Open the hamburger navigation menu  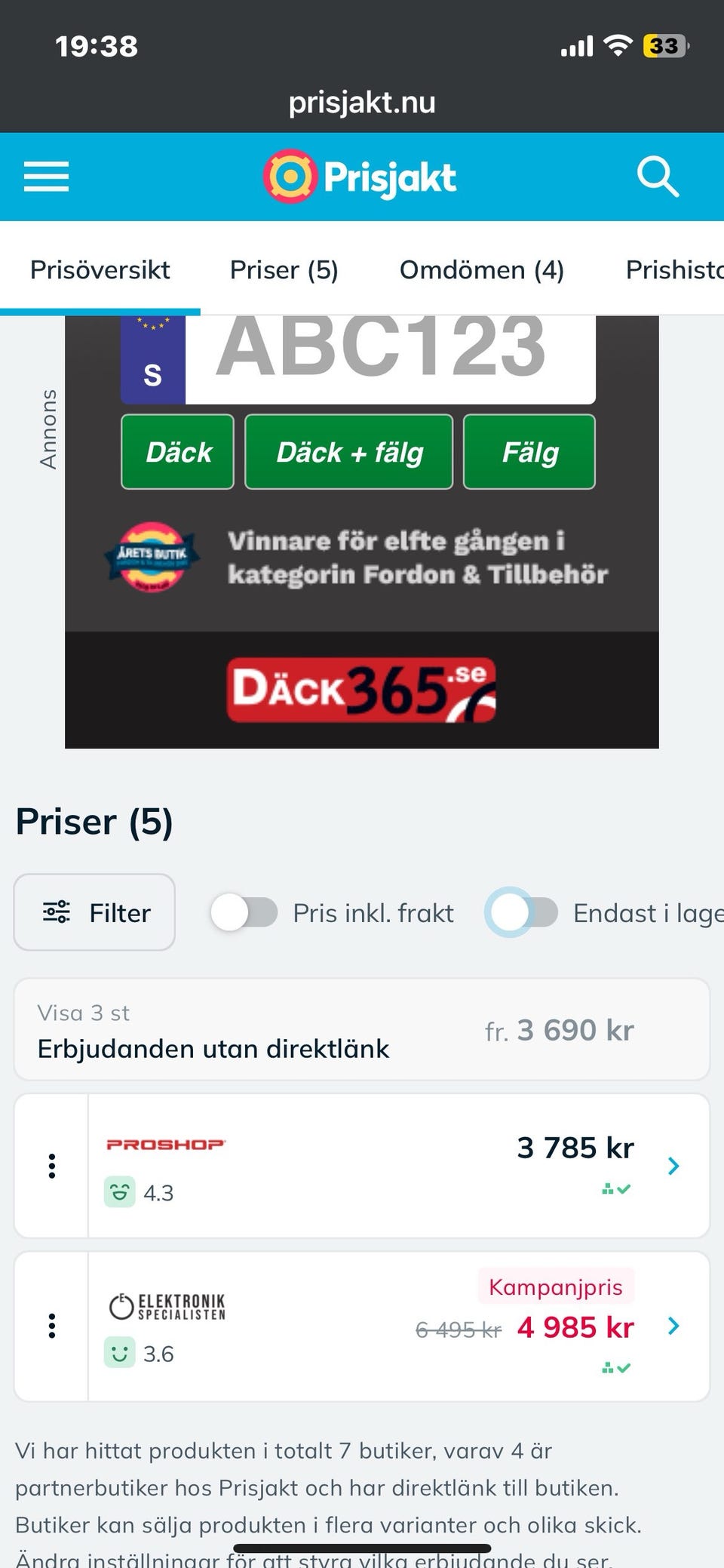point(45,177)
